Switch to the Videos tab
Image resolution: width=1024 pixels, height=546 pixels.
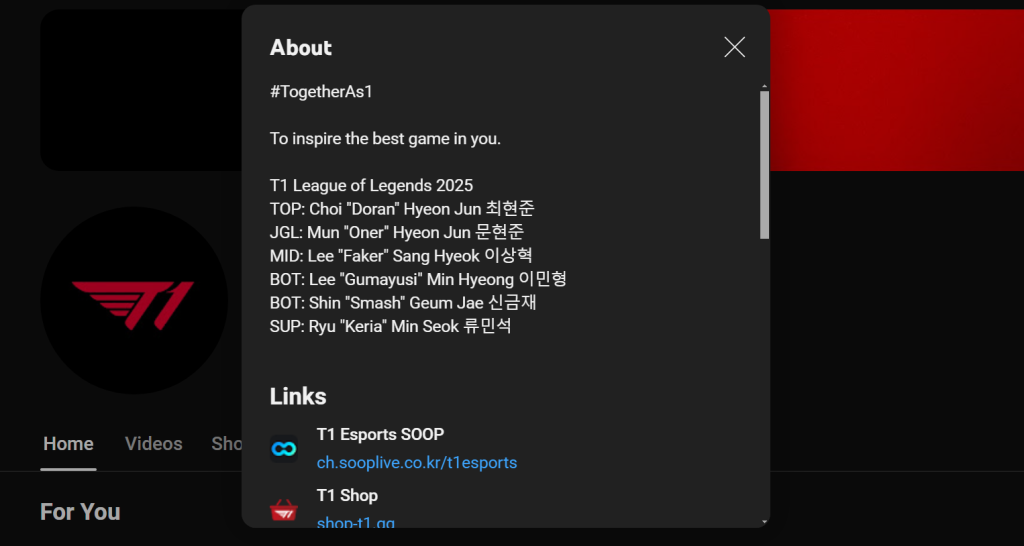point(153,444)
